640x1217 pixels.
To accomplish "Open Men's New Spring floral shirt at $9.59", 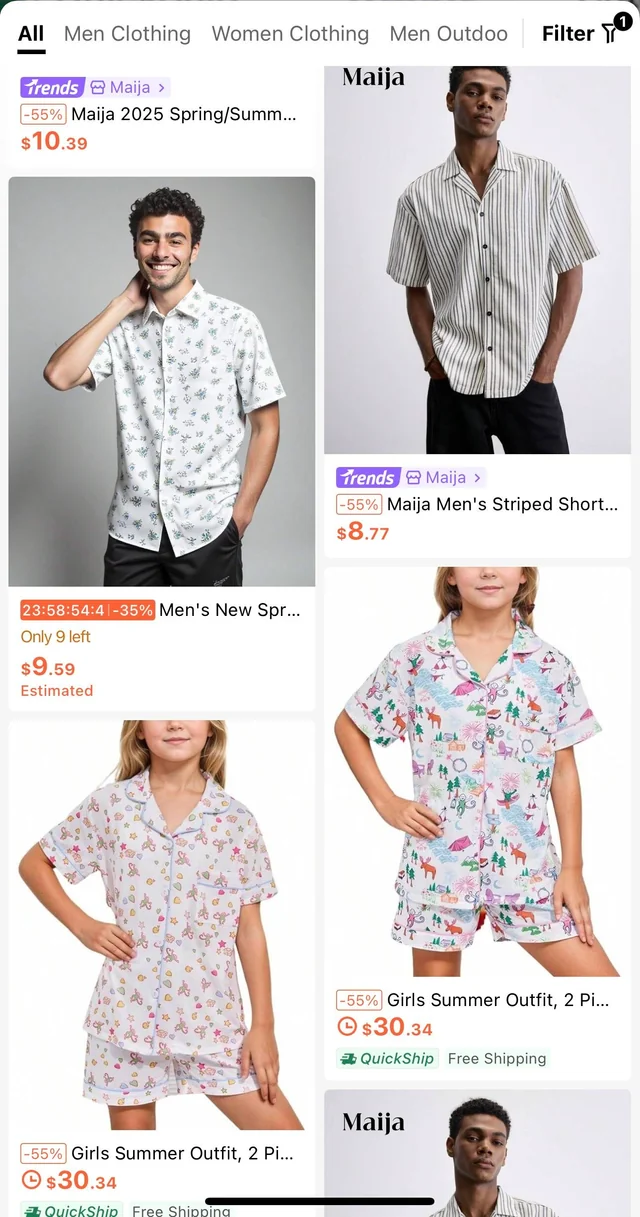I will pos(162,382).
